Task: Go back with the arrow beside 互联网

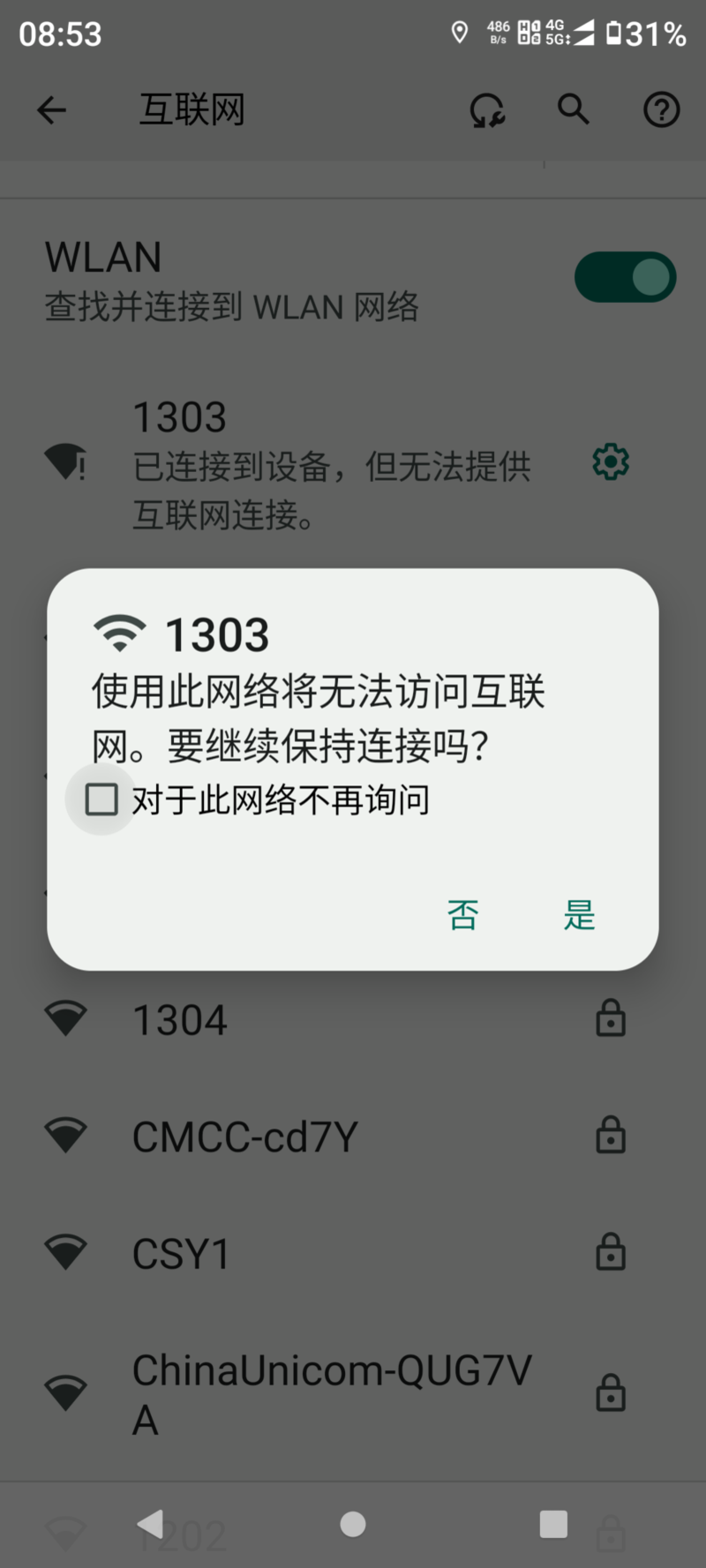Action: click(x=51, y=110)
